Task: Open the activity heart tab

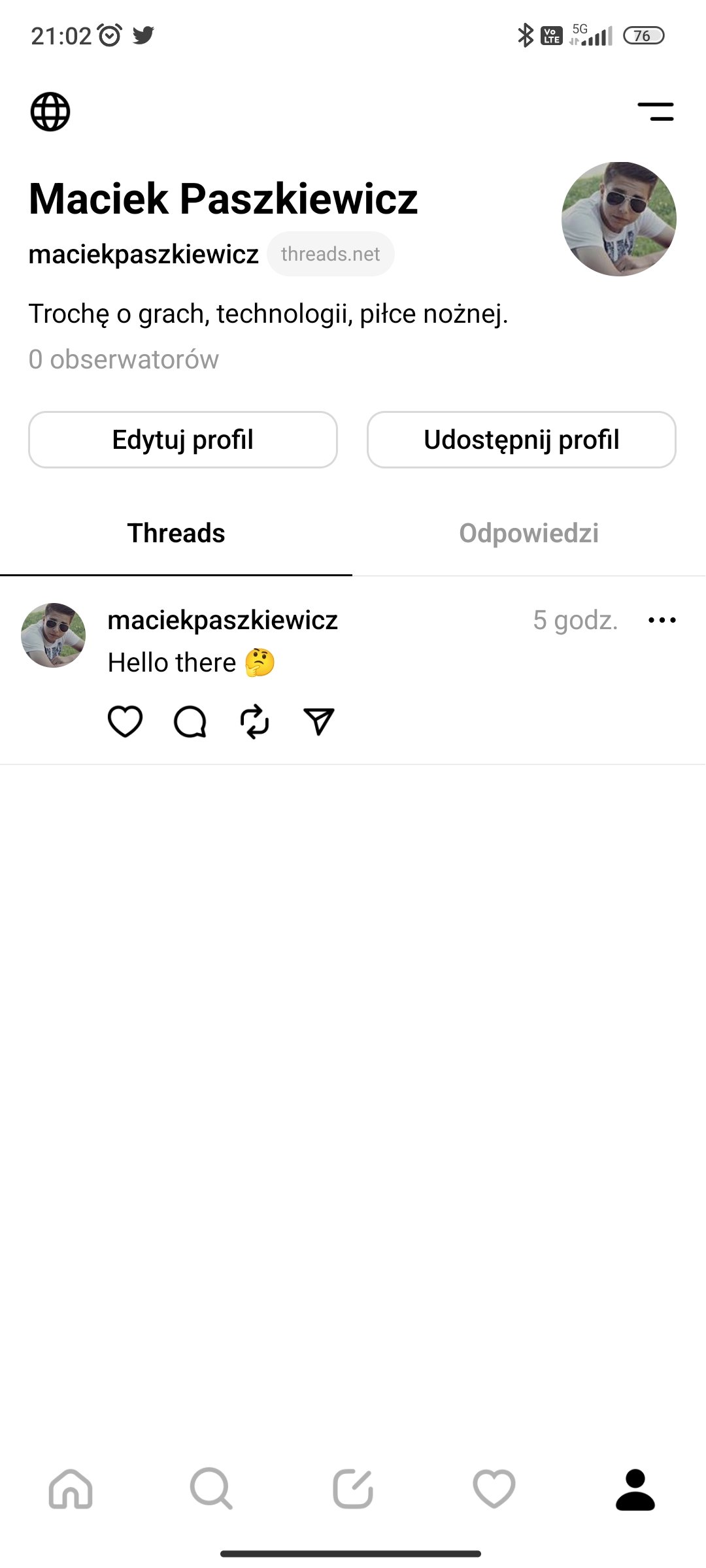Action: 494,1489
